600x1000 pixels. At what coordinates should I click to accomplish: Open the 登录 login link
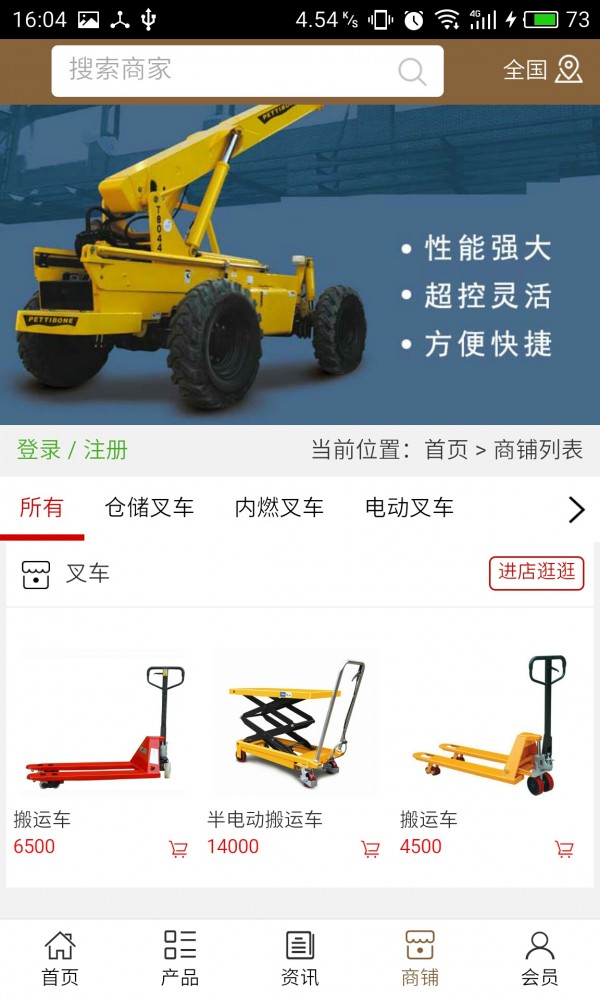click(x=39, y=450)
